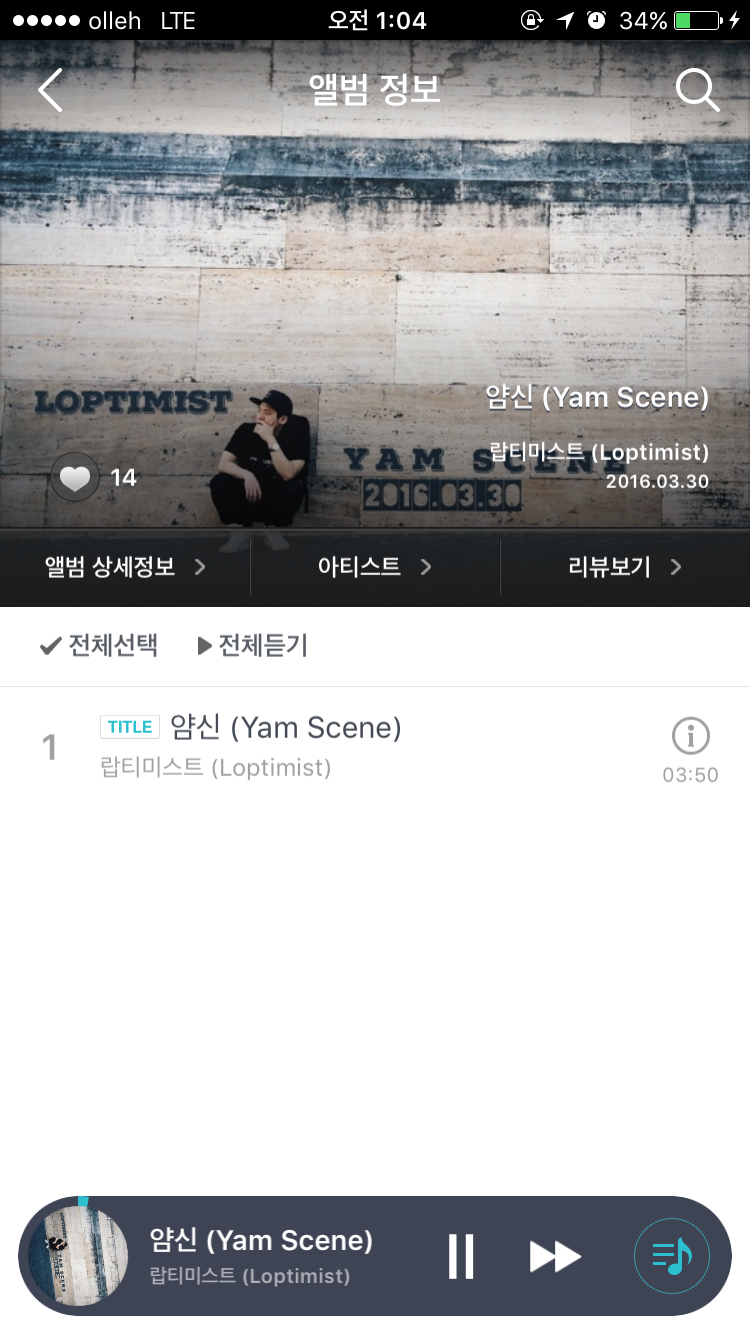The image size is (750, 1334).
Task: Open the playlist via the music note icon
Action: pyautogui.click(x=673, y=1256)
